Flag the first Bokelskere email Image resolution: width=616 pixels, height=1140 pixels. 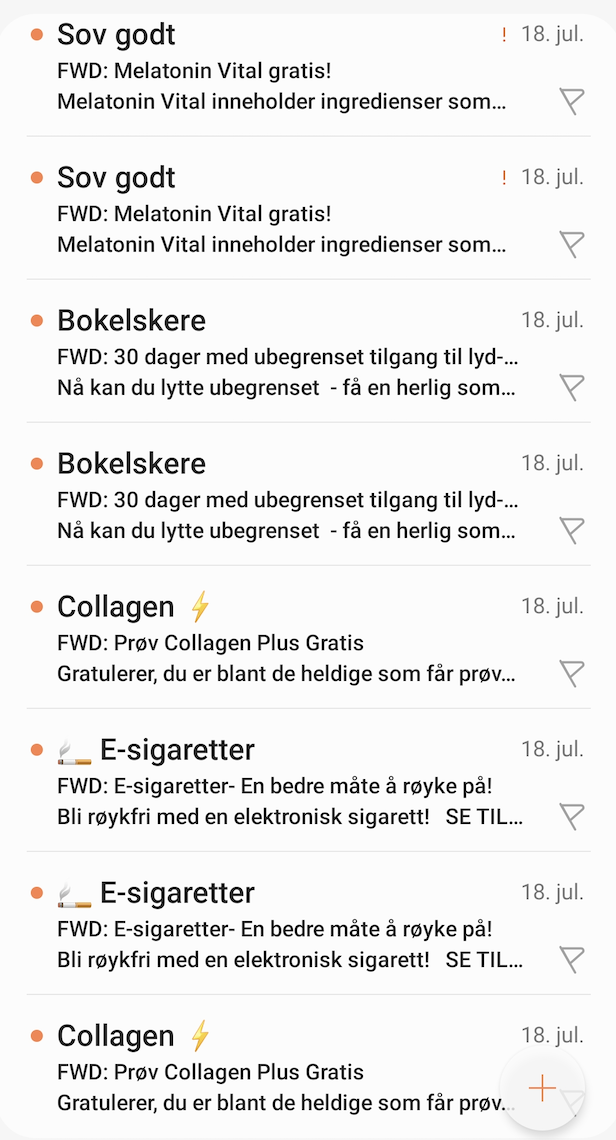click(x=572, y=387)
